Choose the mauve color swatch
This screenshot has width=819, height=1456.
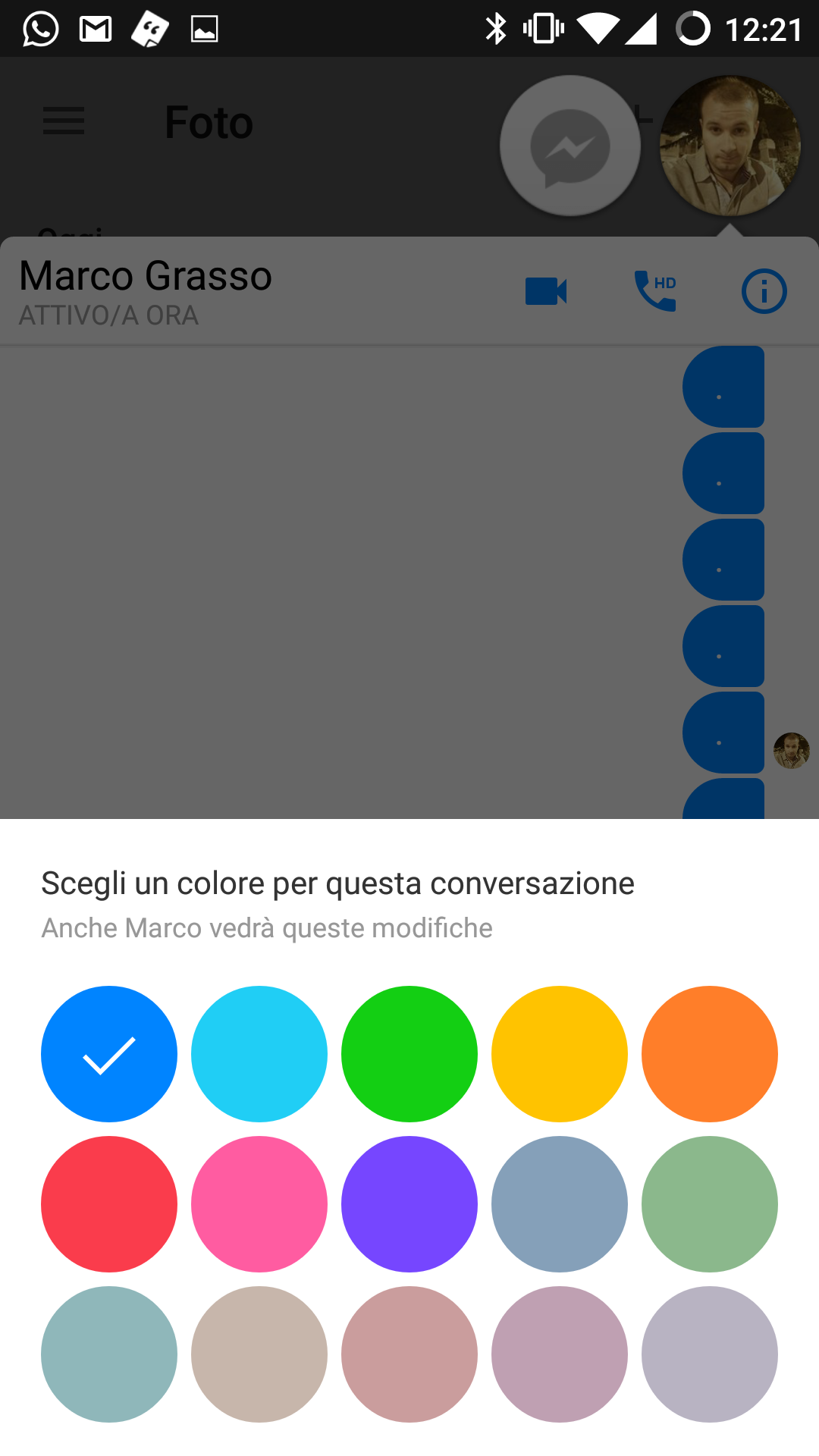(x=560, y=1354)
